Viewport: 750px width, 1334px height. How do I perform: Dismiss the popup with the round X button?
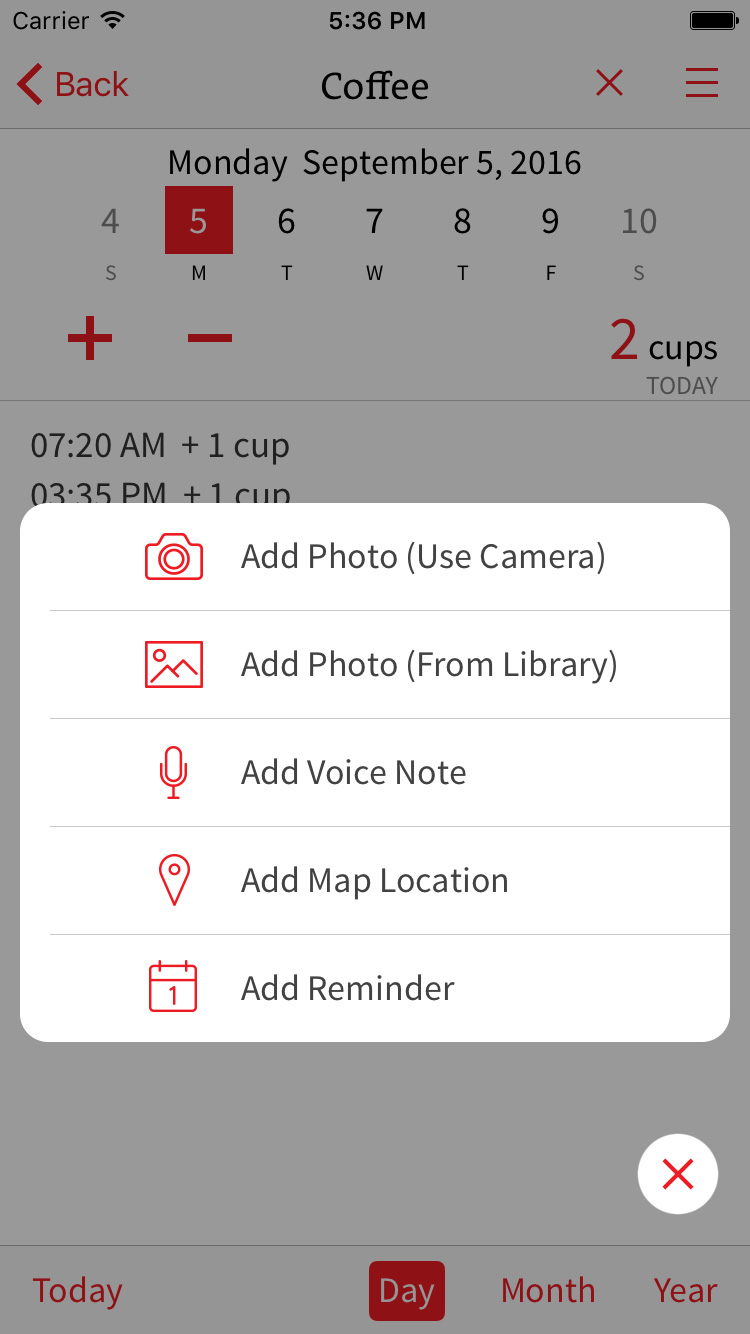678,1174
